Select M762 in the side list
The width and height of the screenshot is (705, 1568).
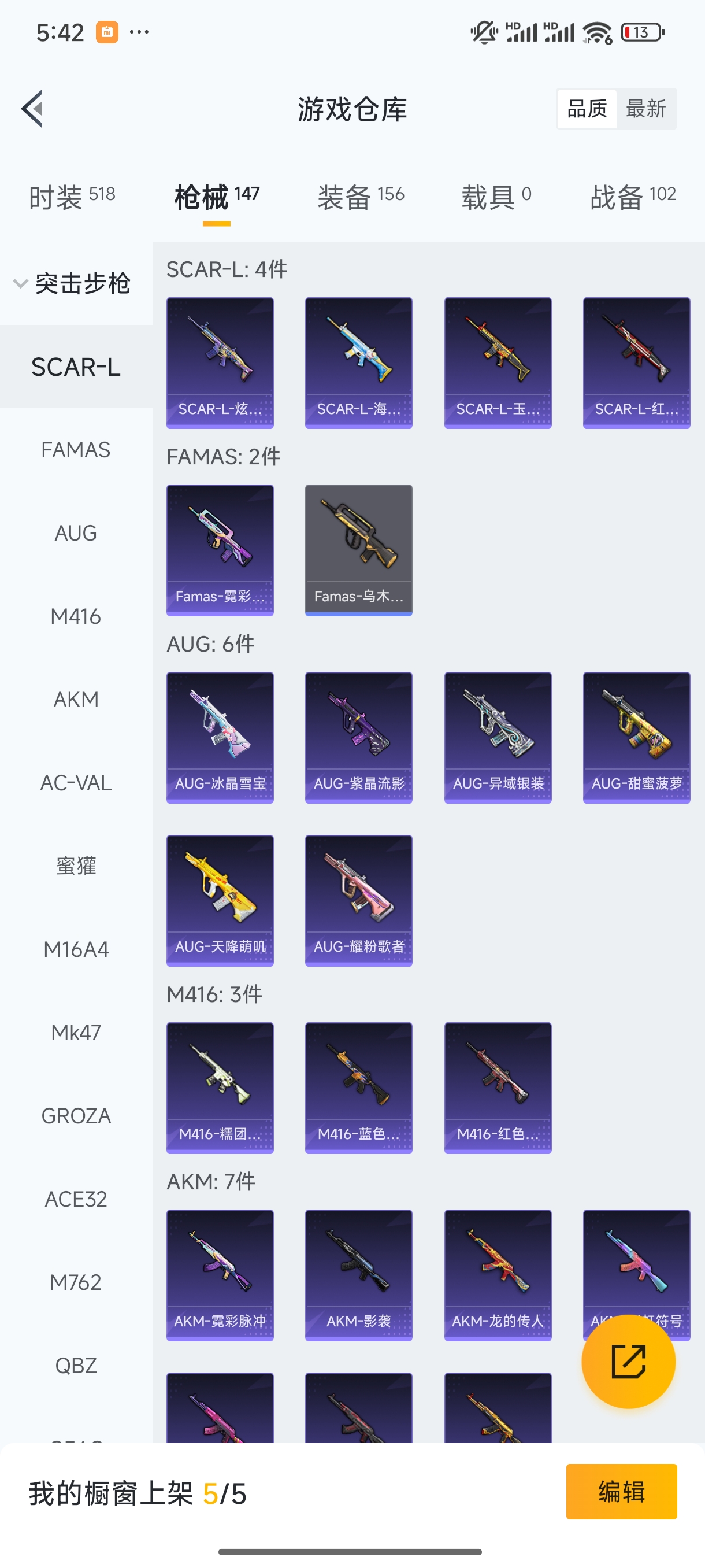click(x=76, y=1282)
